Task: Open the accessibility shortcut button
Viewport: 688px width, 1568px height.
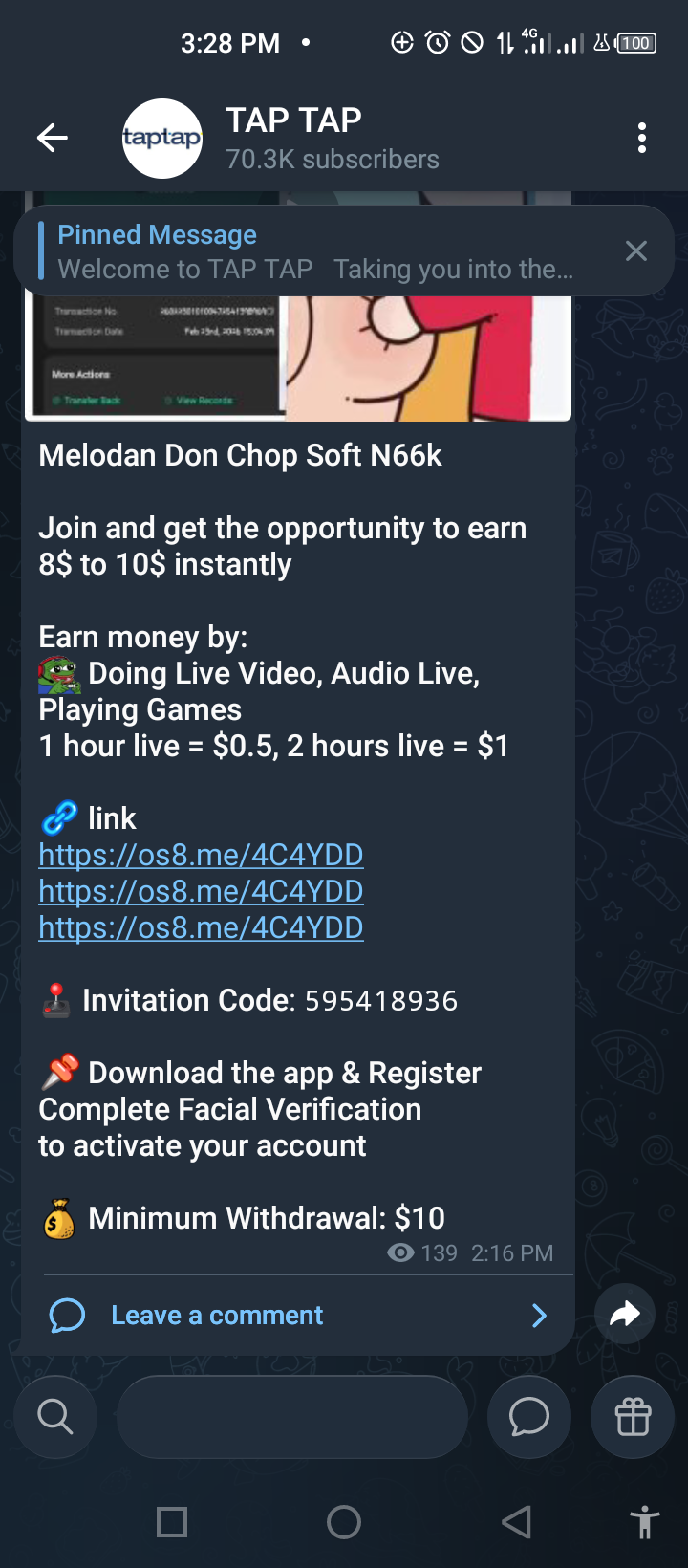Action: point(645,1522)
